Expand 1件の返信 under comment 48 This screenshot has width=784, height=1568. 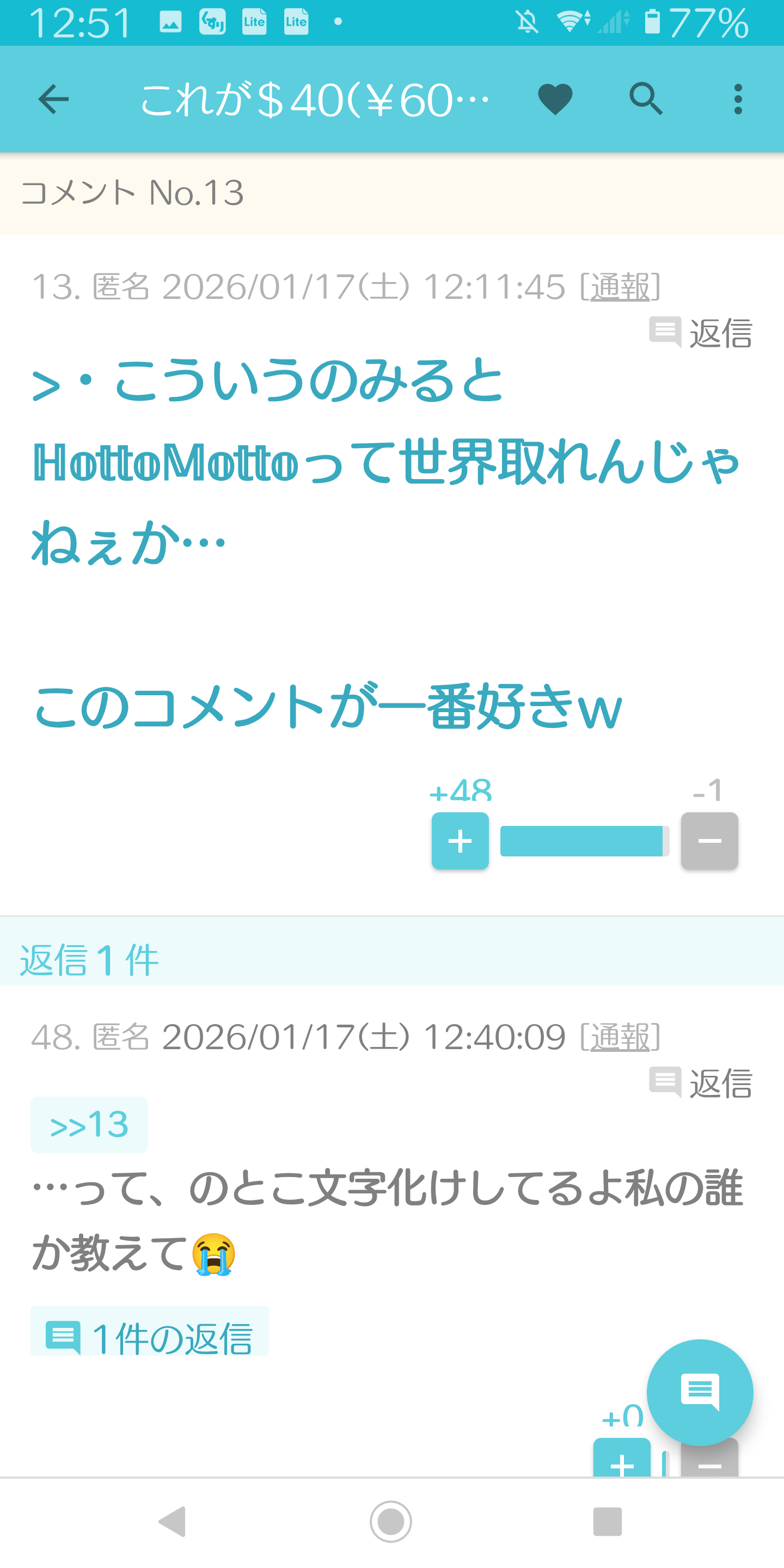(150, 1336)
